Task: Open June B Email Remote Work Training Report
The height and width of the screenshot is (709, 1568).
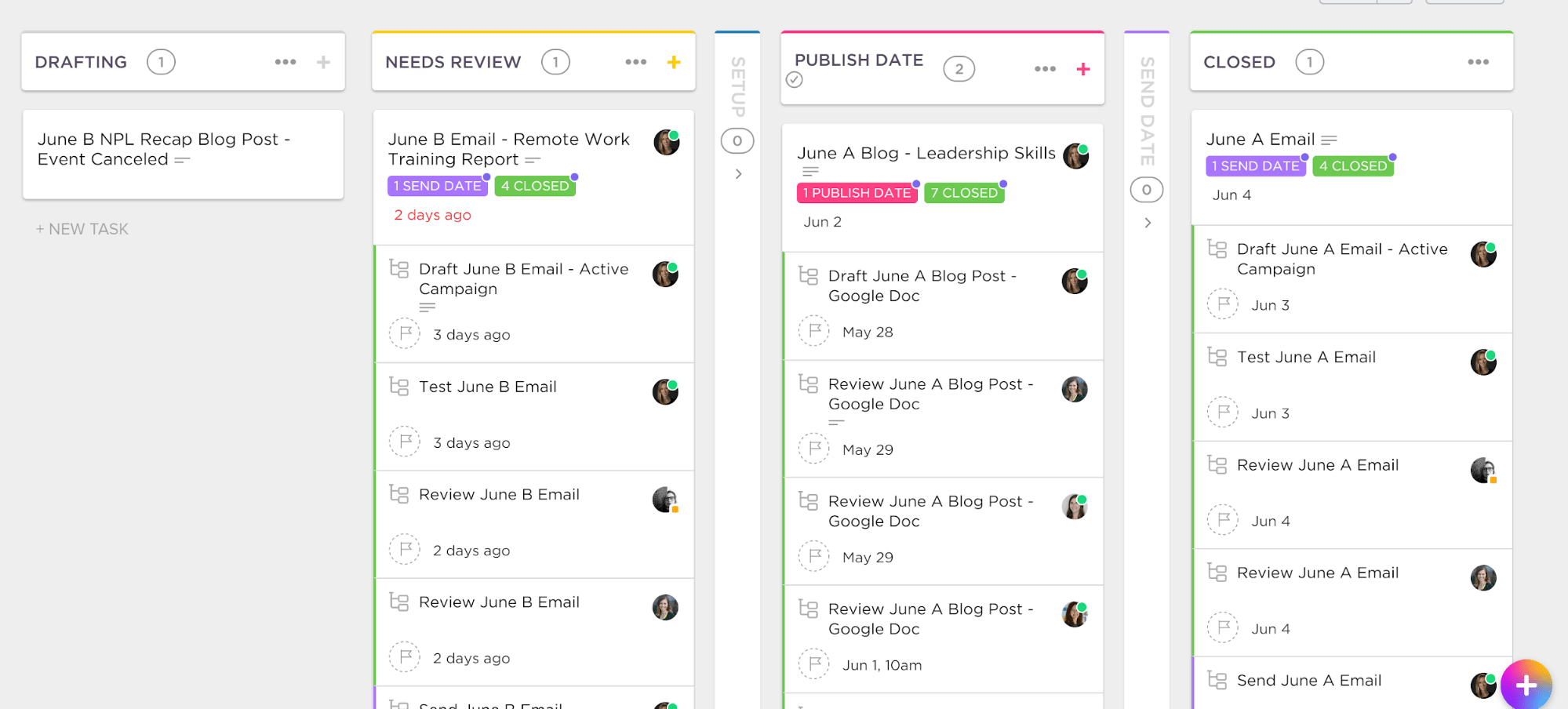Action: 508,149
